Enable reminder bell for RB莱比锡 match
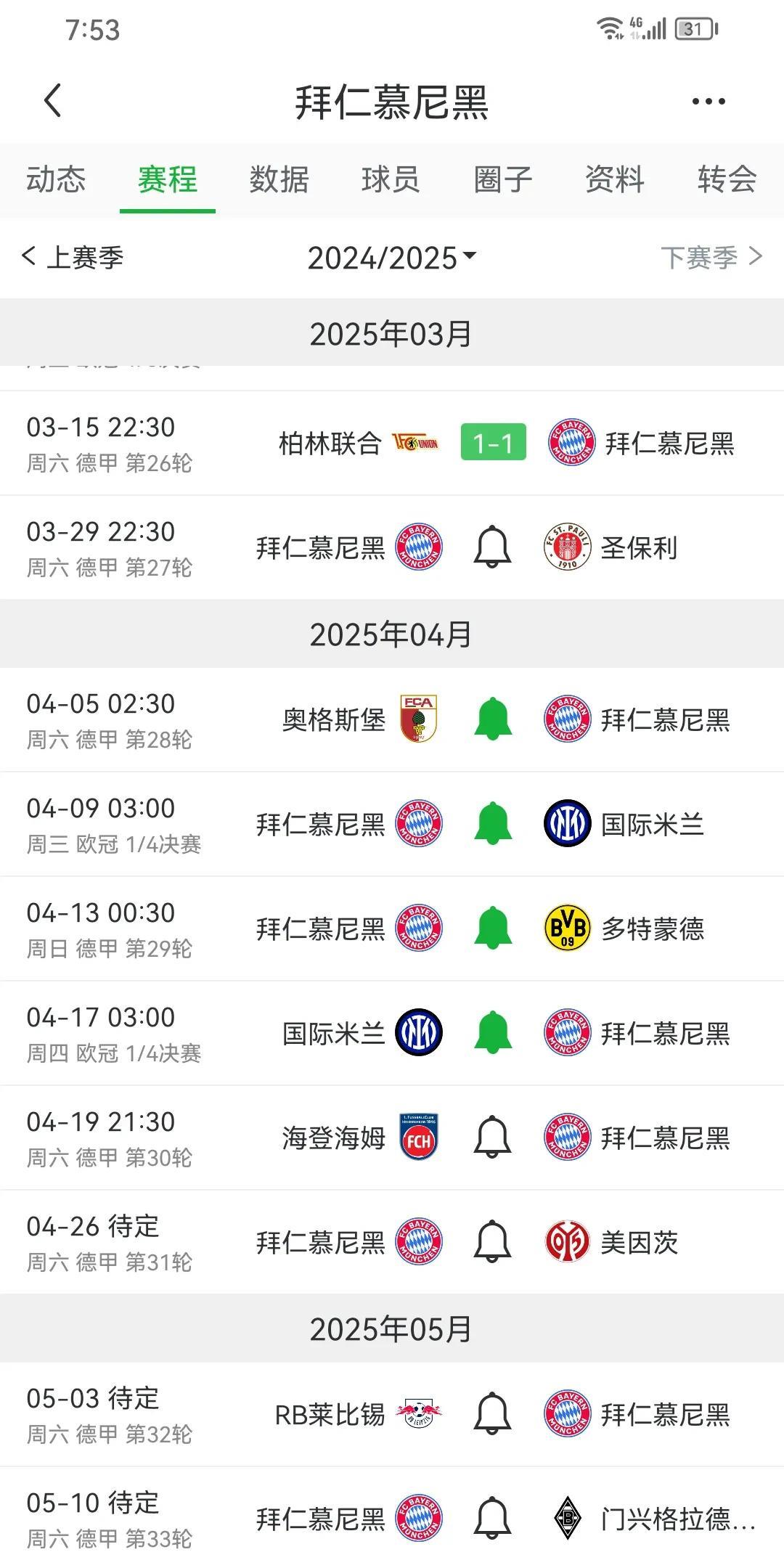784x1568 pixels. coord(493,1414)
